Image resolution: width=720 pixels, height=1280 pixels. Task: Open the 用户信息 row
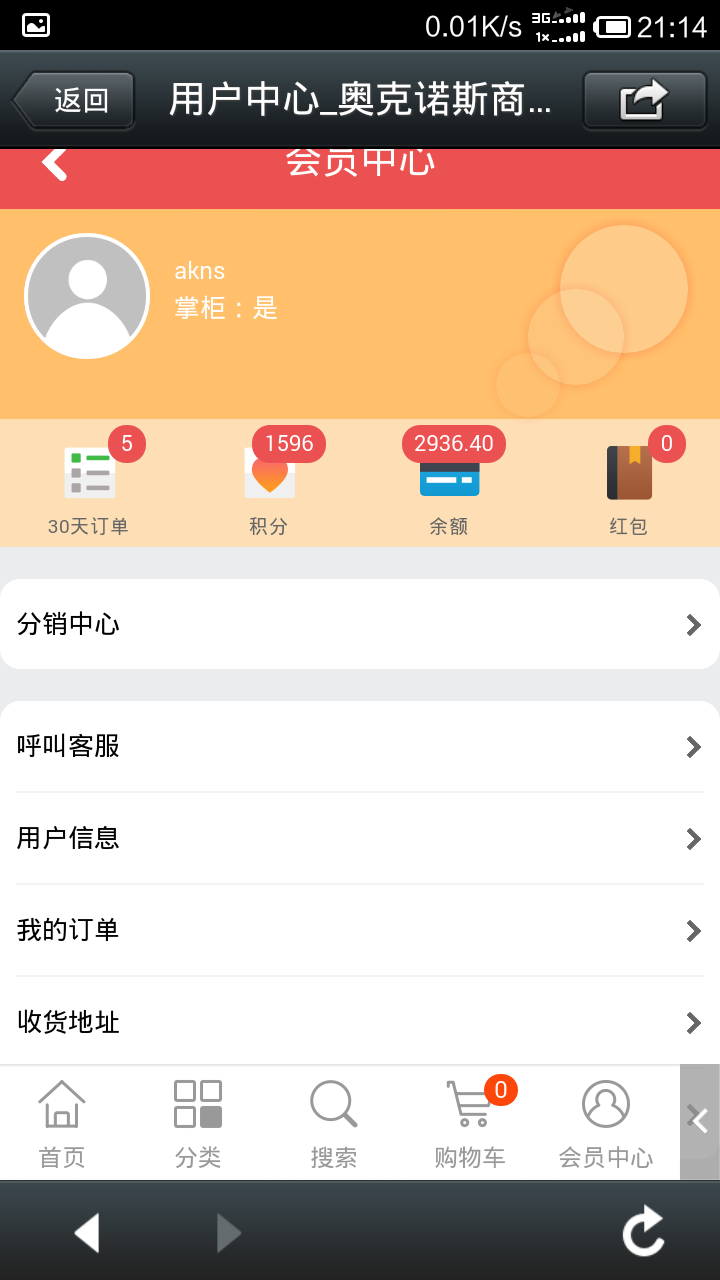pyautogui.click(x=360, y=838)
